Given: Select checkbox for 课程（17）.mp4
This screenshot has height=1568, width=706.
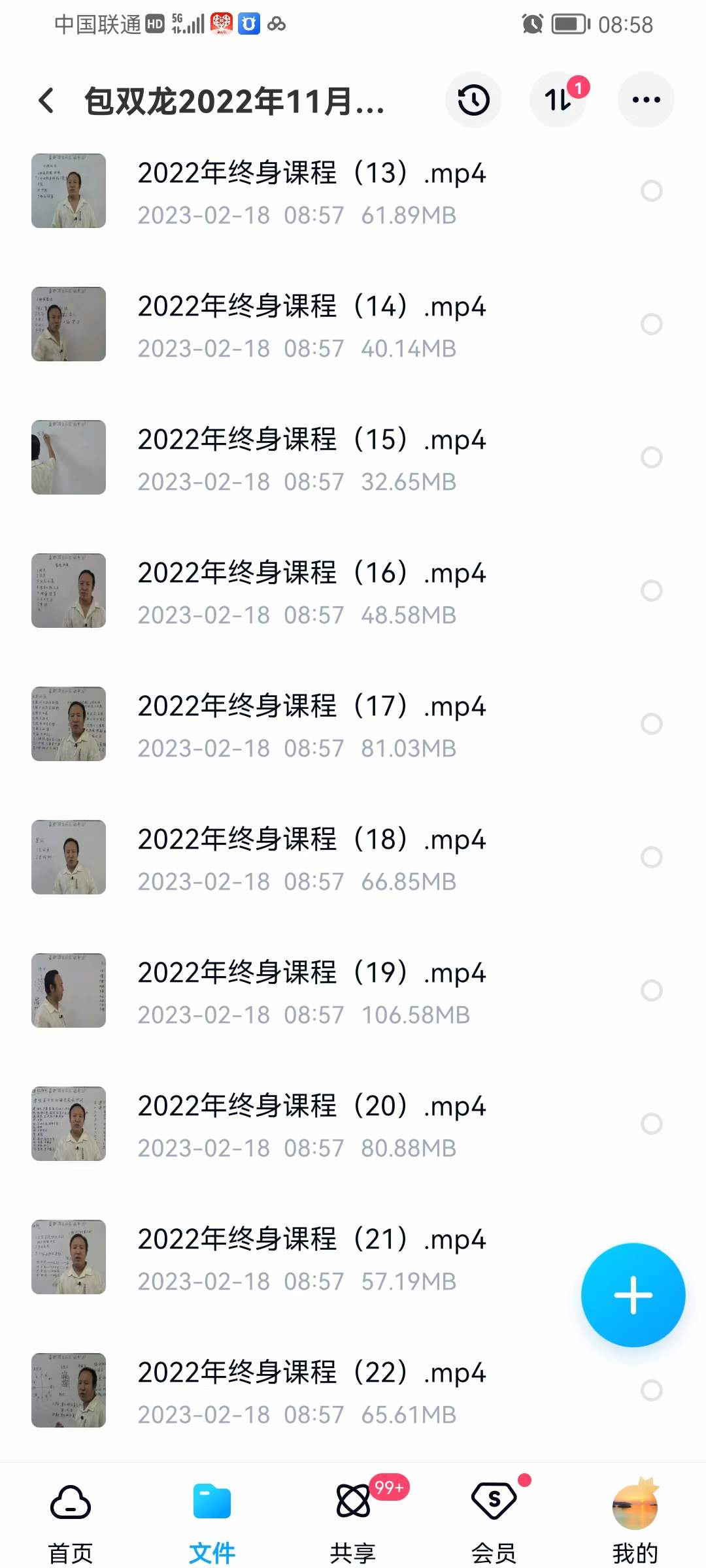Looking at the screenshot, I should pyautogui.click(x=651, y=724).
